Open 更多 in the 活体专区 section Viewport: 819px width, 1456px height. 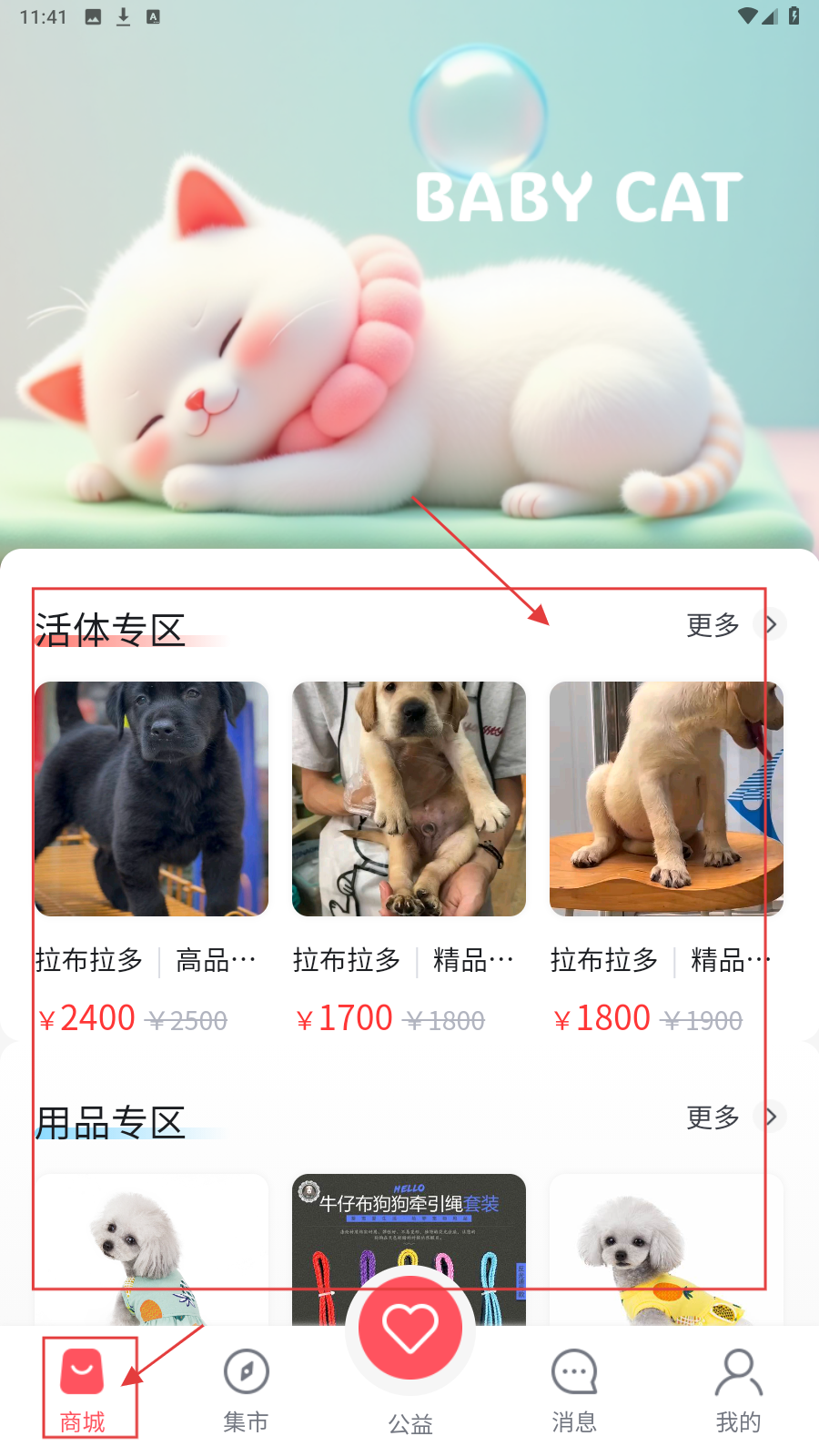pos(733,625)
